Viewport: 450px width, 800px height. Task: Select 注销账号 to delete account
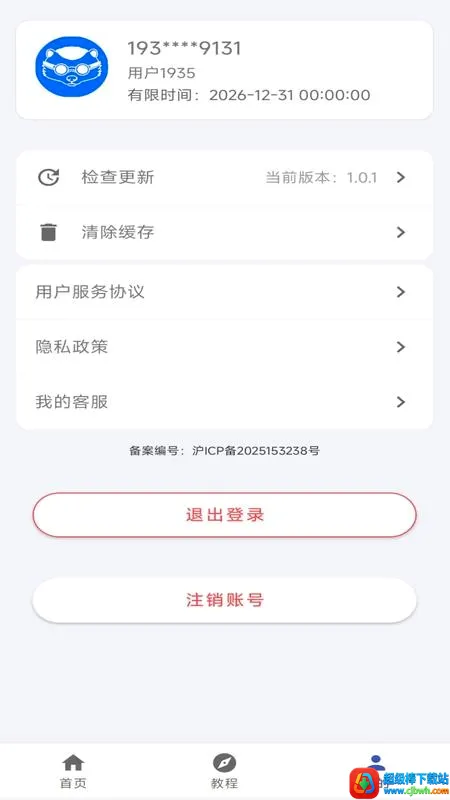click(224, 600)
